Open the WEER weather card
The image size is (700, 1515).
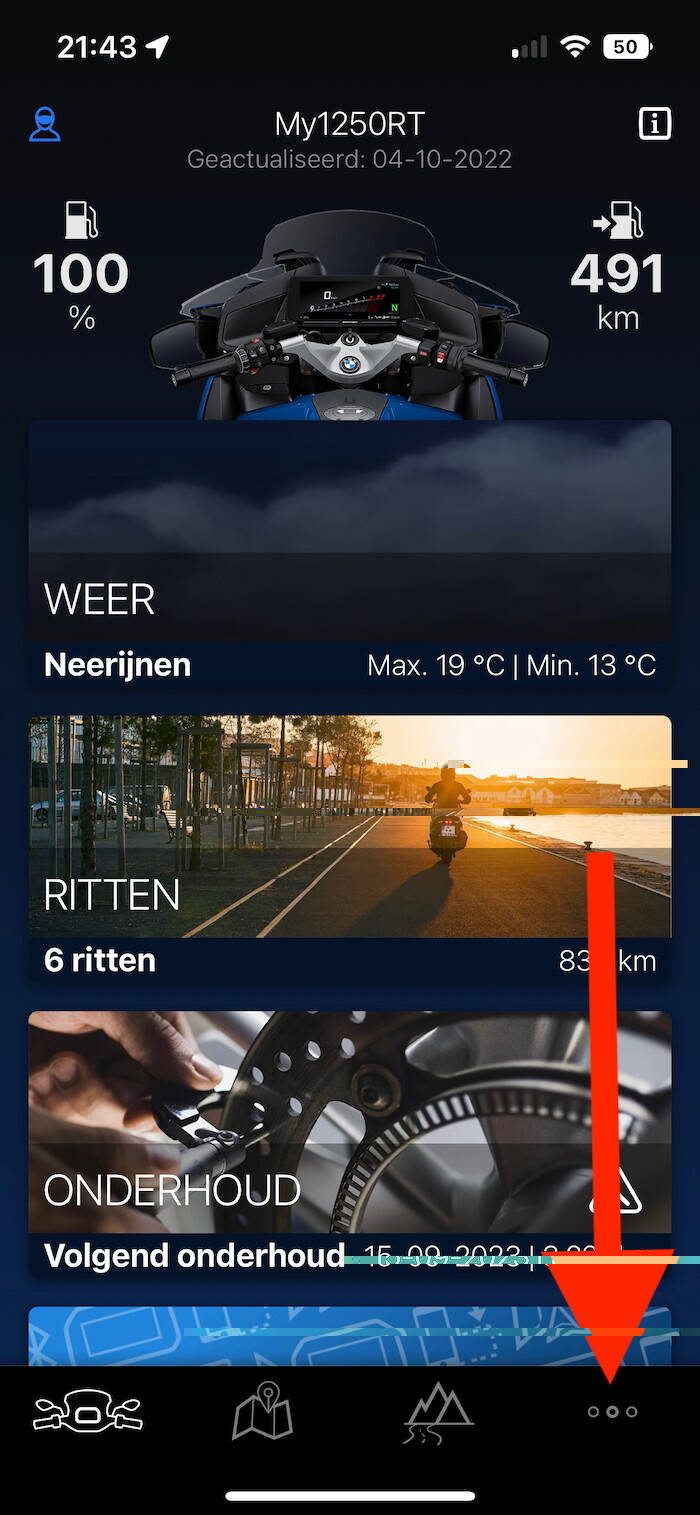(350, 553)
